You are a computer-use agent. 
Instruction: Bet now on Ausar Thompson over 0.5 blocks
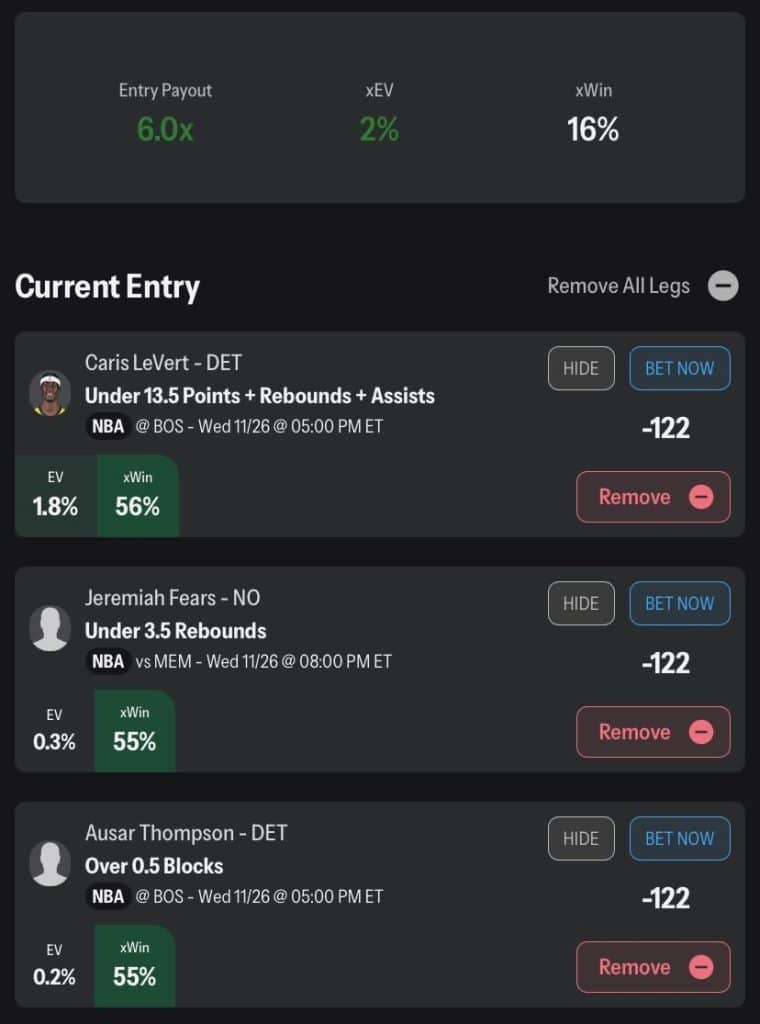coord(679,838)
